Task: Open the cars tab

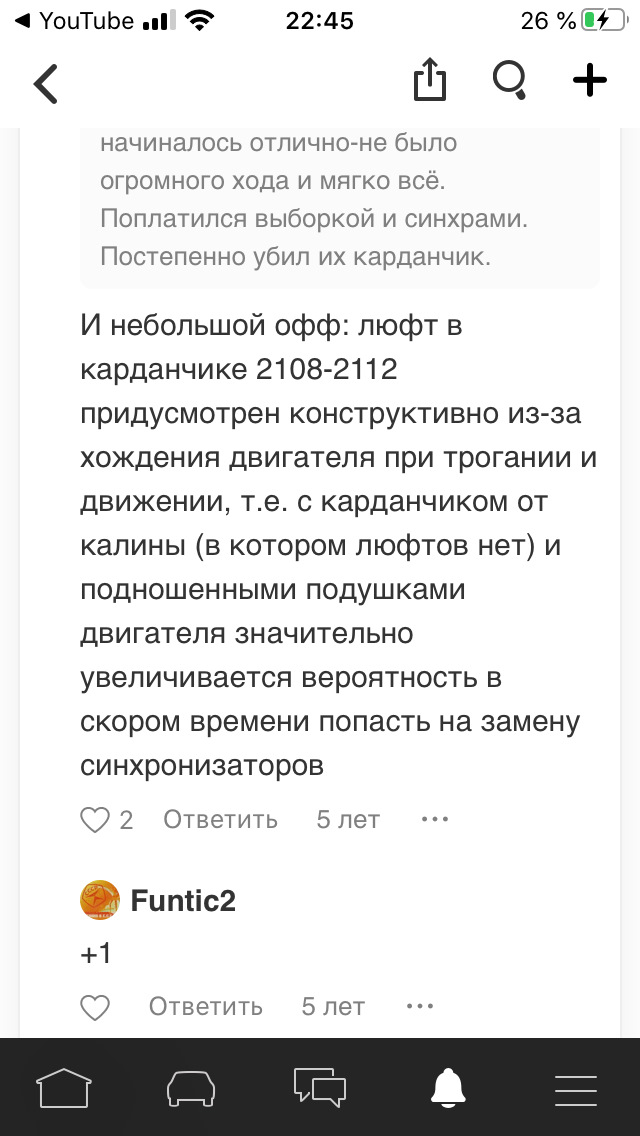Action: coord(191,1087)
